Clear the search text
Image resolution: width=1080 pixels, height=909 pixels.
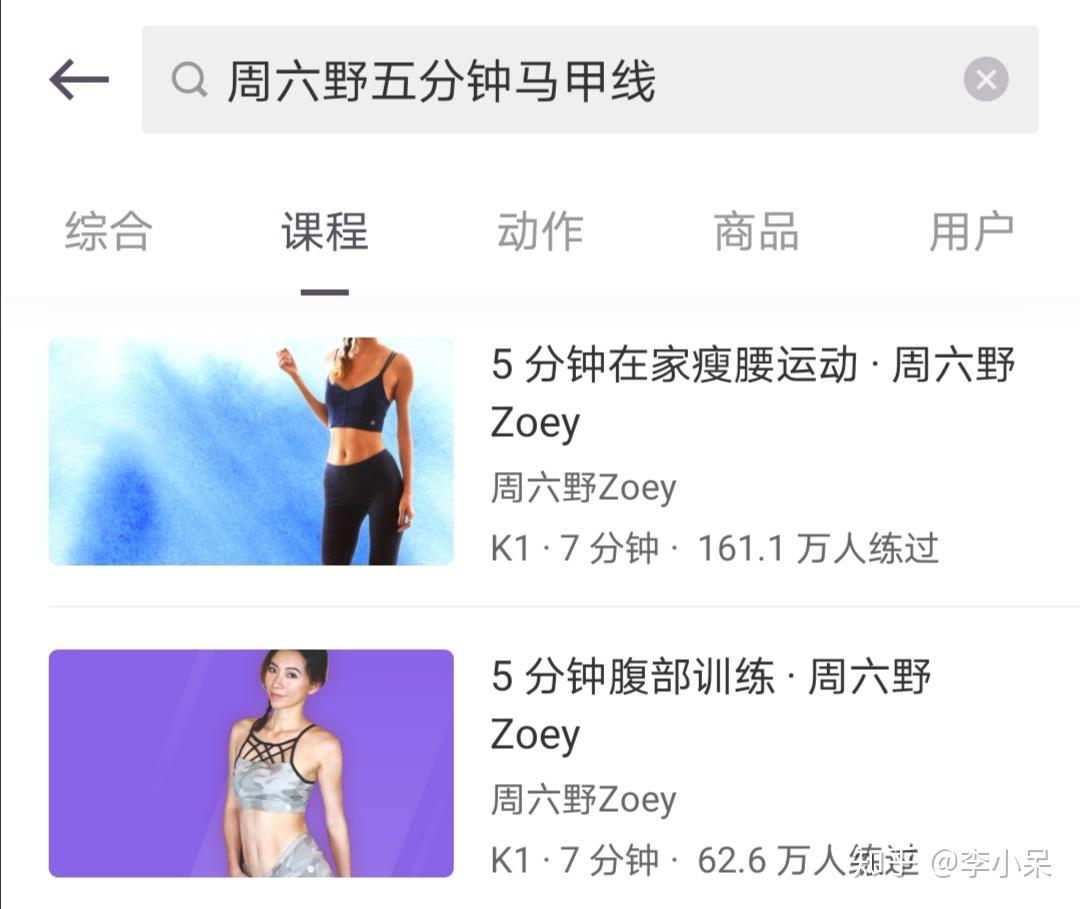(x=985, y=80)
